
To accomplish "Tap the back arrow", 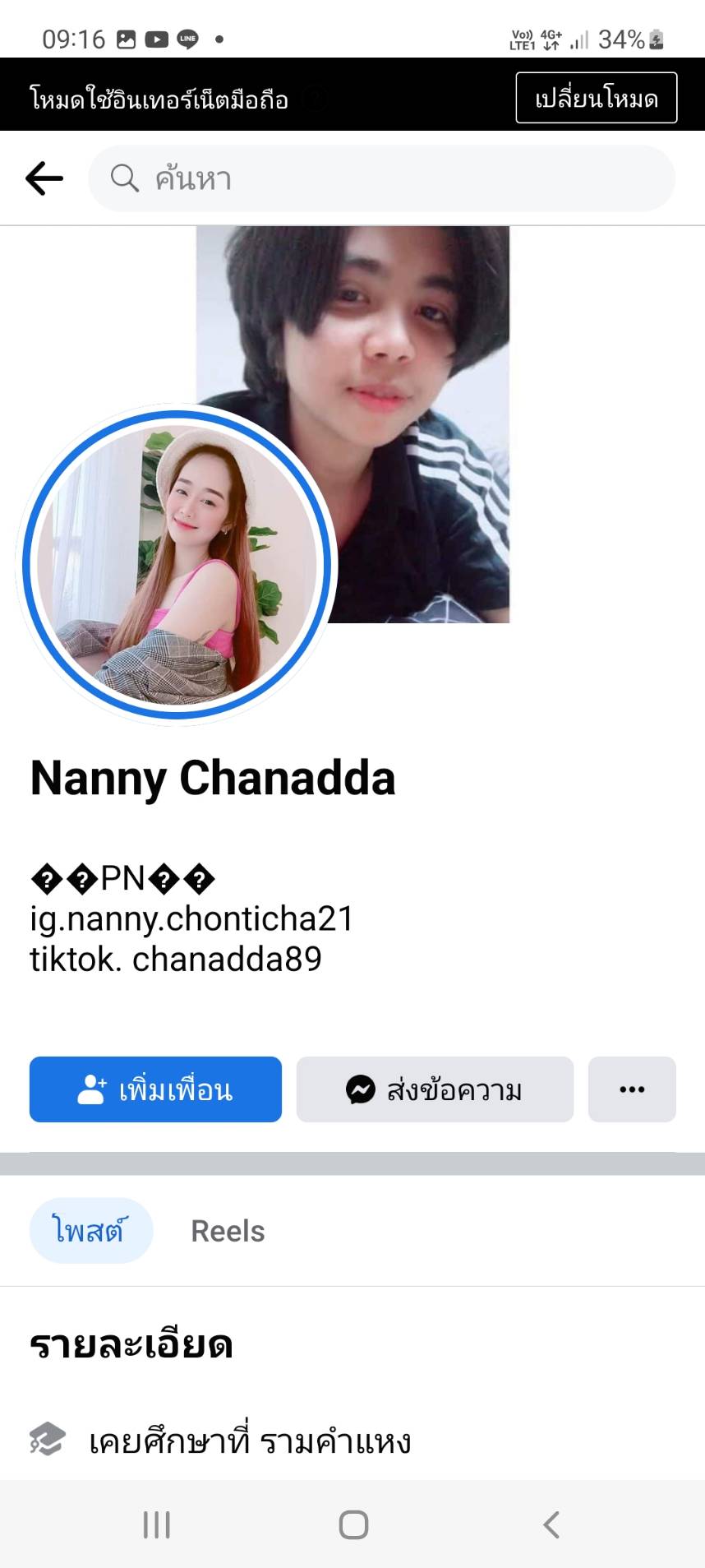I will 44,178.
